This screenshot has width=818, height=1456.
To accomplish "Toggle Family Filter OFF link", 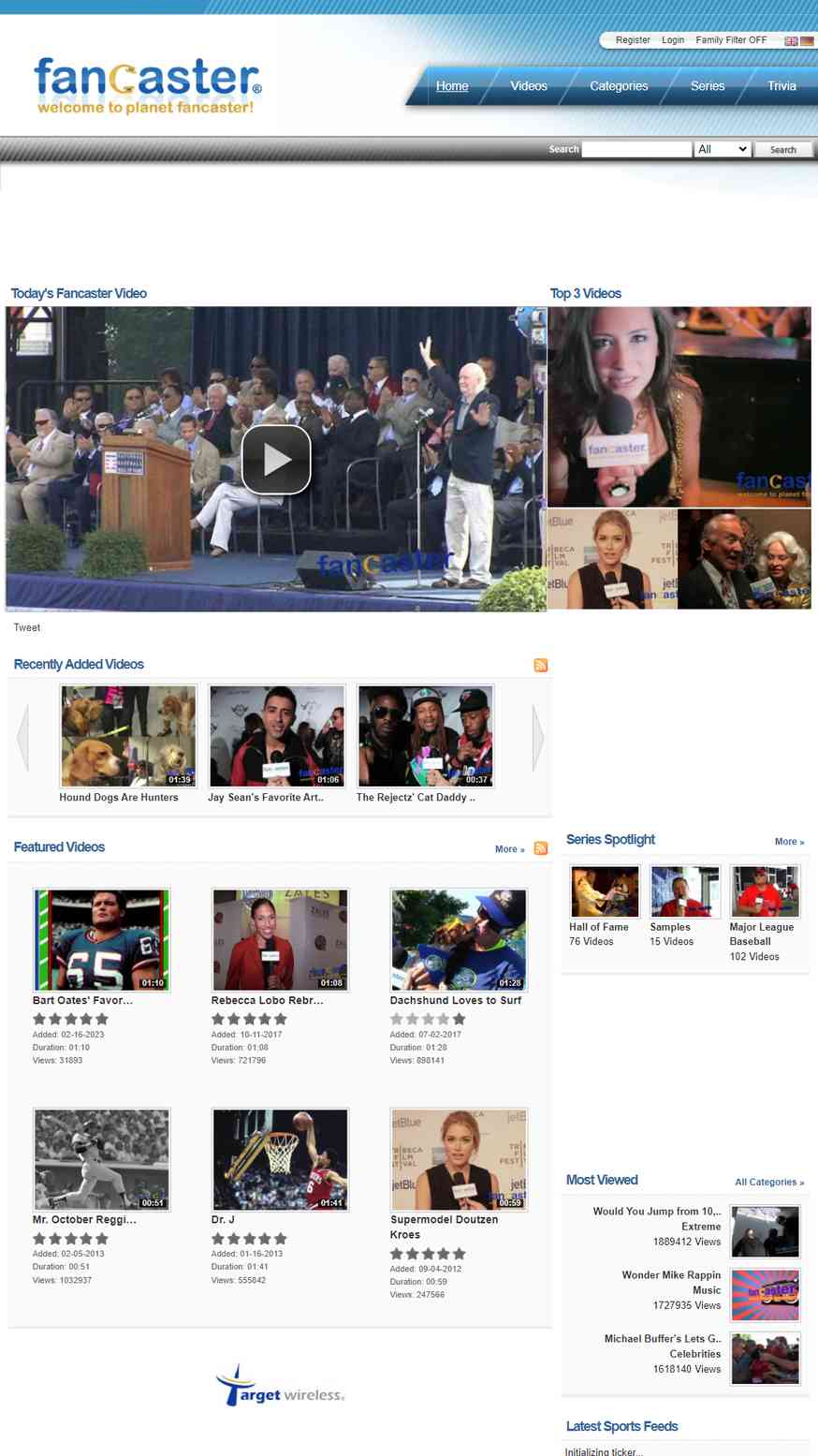I will pos(731,40).
